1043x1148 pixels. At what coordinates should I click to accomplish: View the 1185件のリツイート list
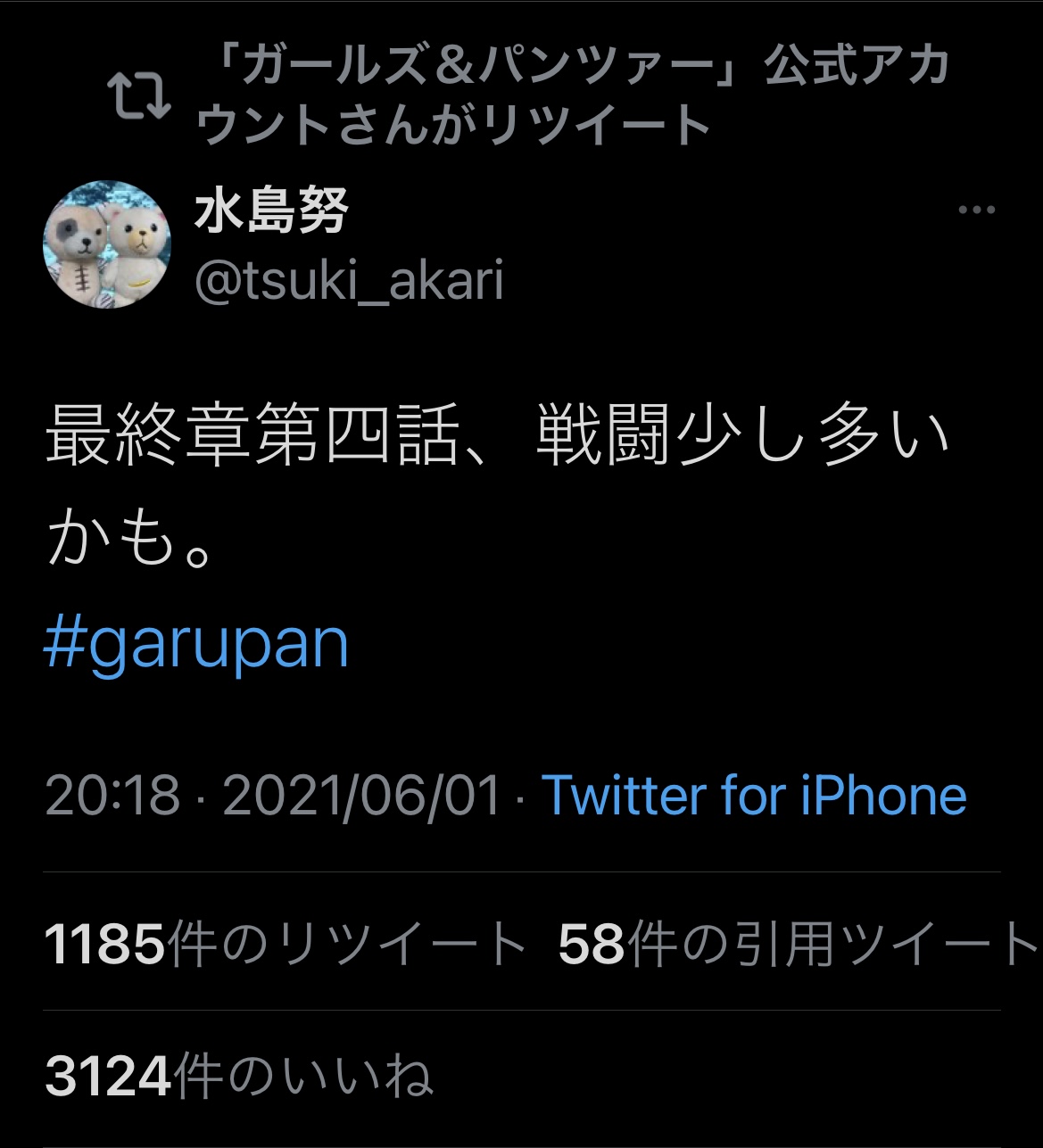[x=286, y=944]
